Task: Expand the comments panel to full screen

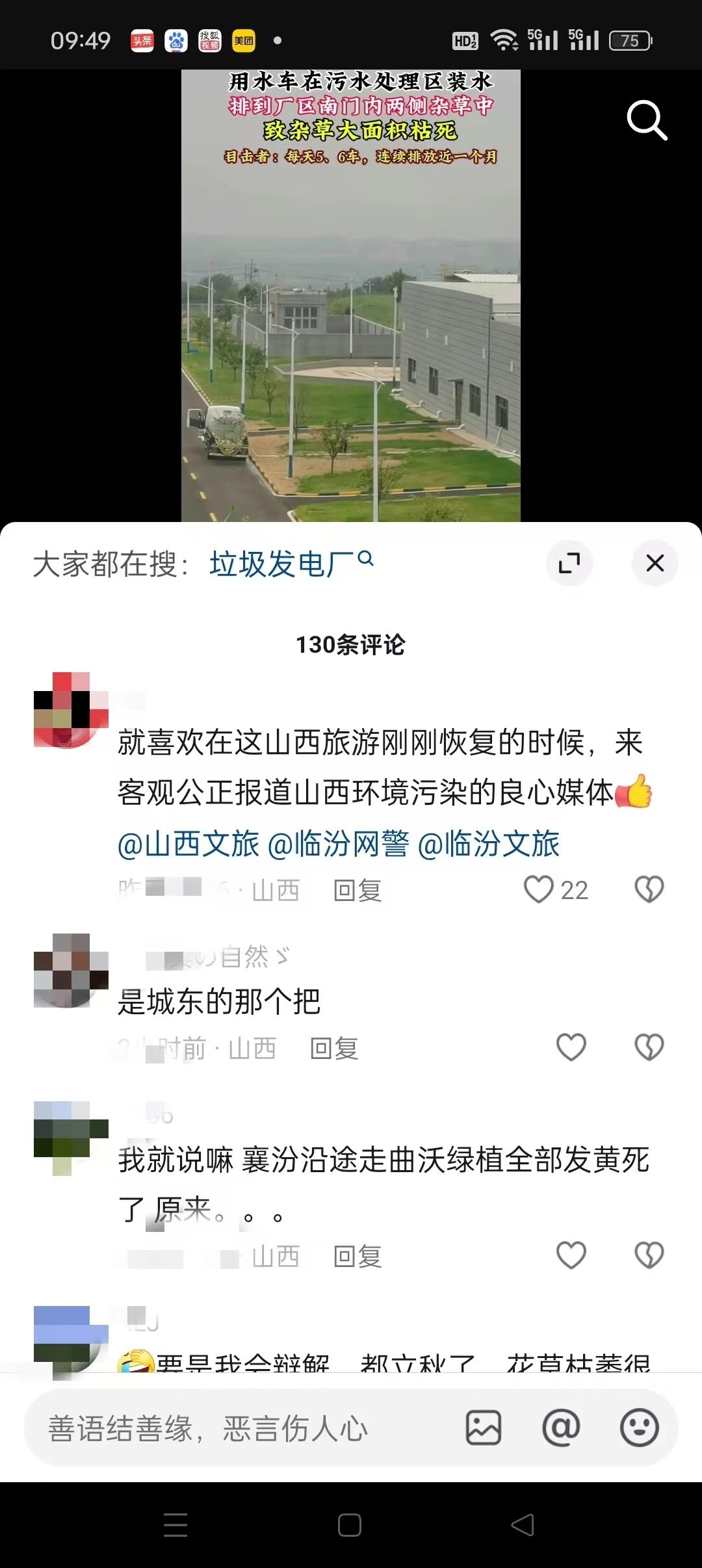Action: point(569,562)
